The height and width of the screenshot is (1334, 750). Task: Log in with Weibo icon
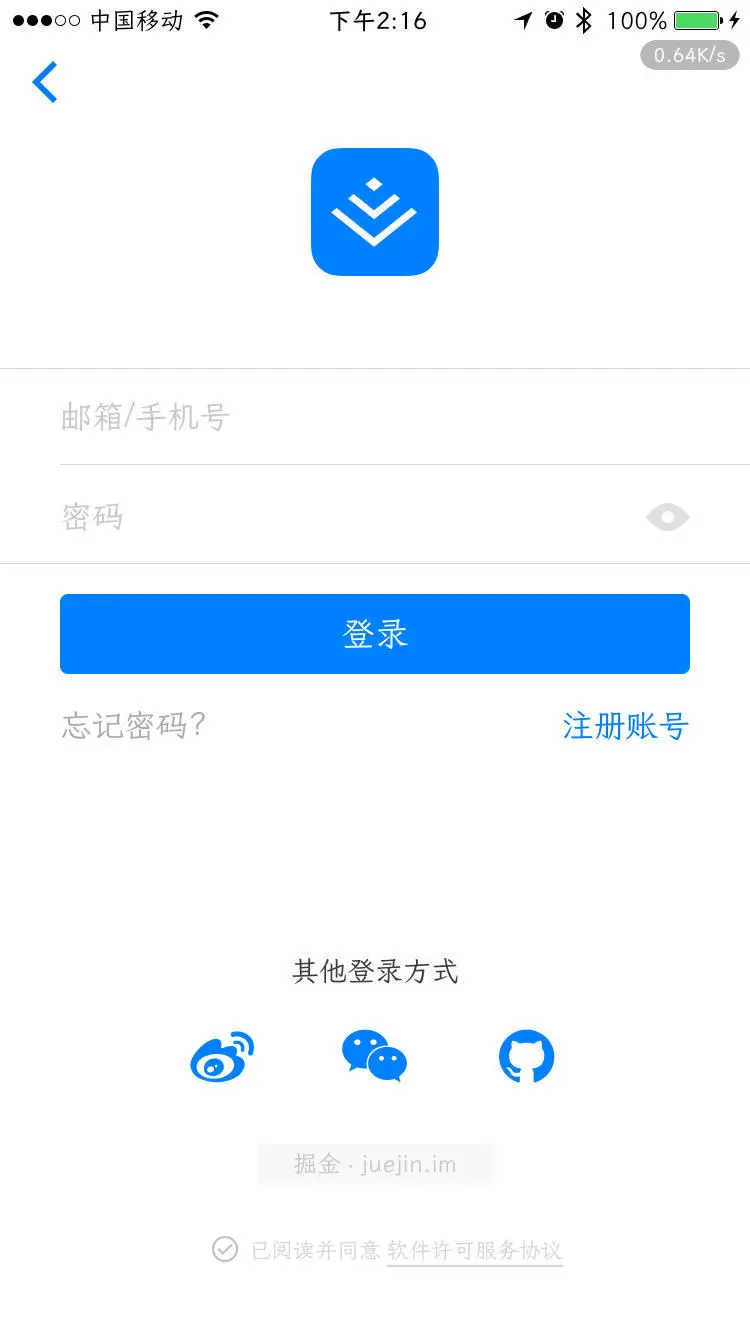222,1057
